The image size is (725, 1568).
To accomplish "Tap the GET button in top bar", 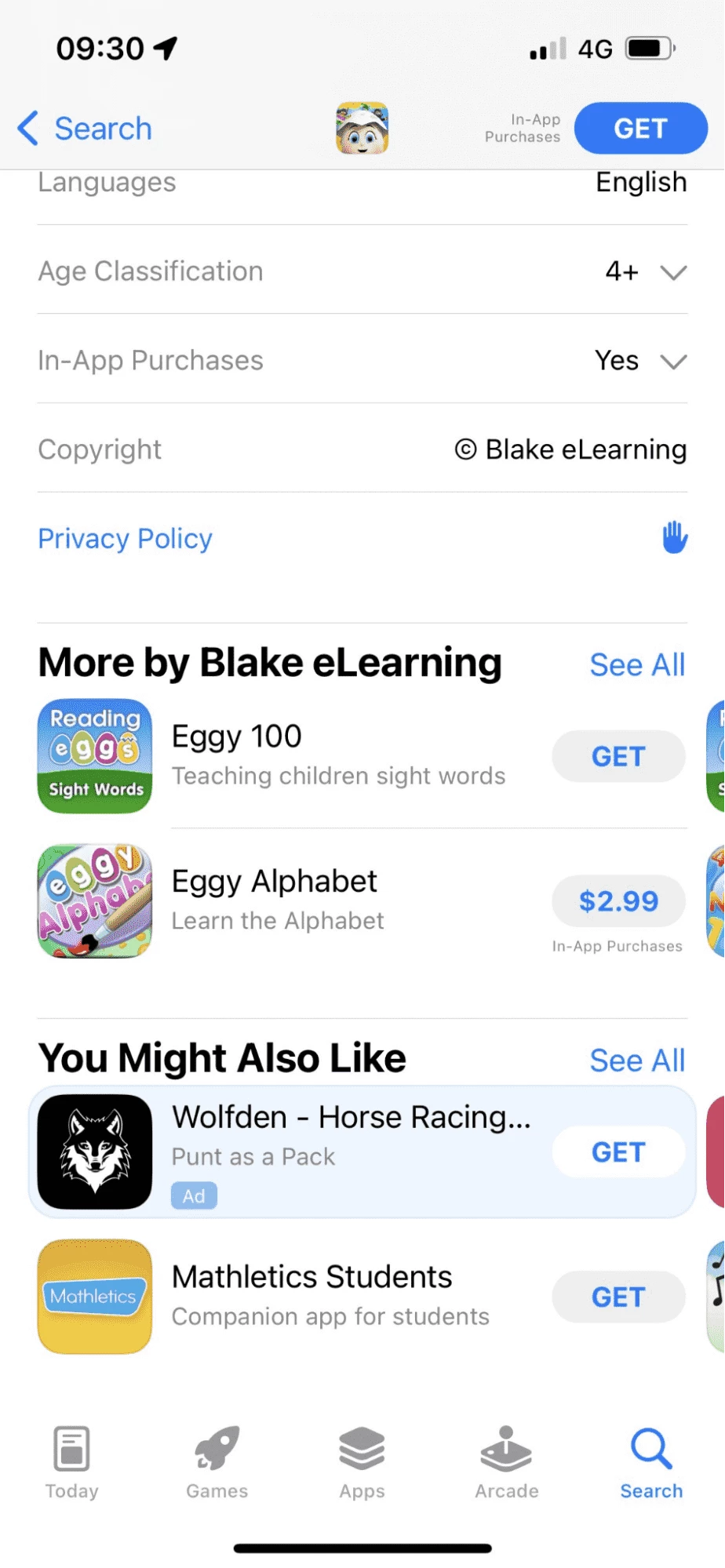I will (x=640, y=129).
